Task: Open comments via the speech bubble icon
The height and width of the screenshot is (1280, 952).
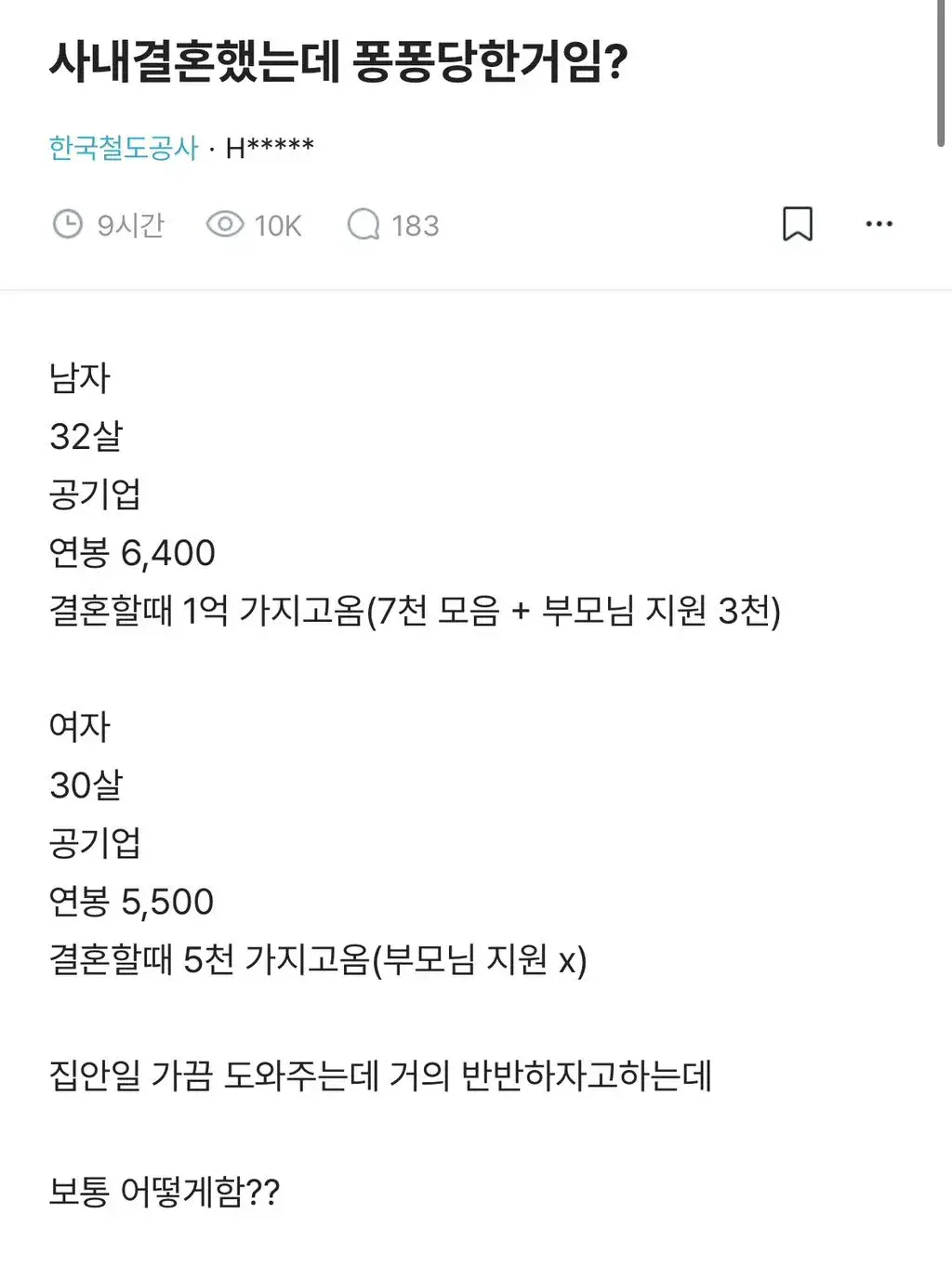Action: (364, 223)
